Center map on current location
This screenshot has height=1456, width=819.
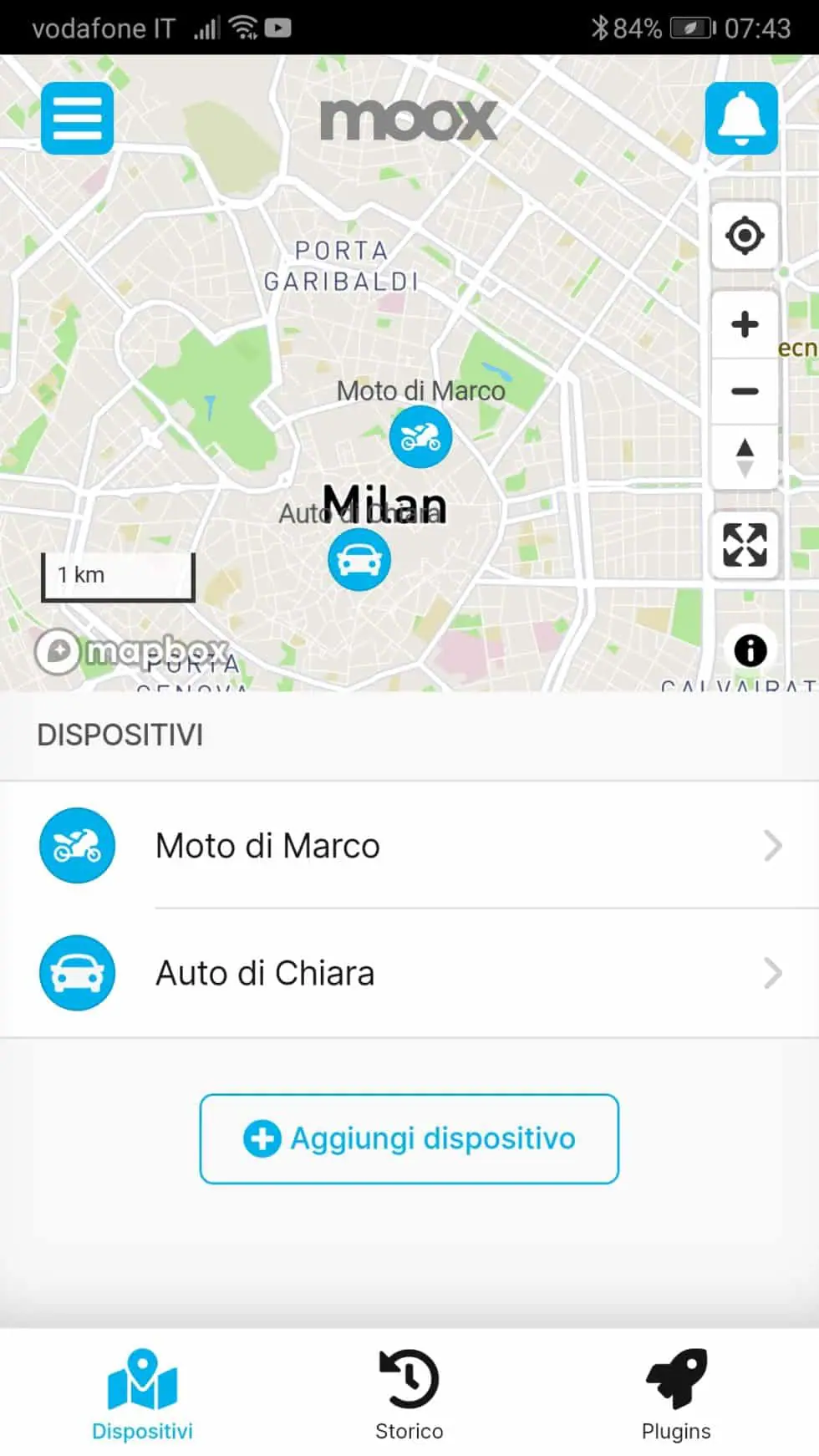tap(744, 236)
